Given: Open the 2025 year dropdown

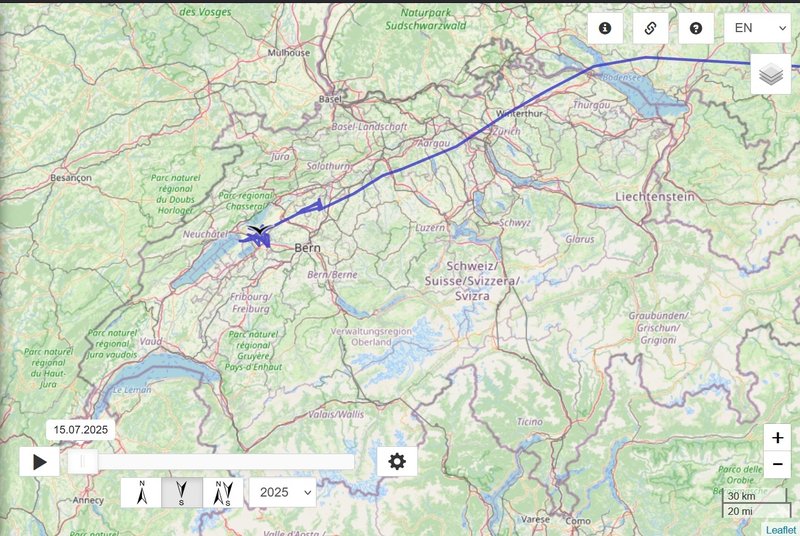Looking at the screenshot, I should coord(282,492).
